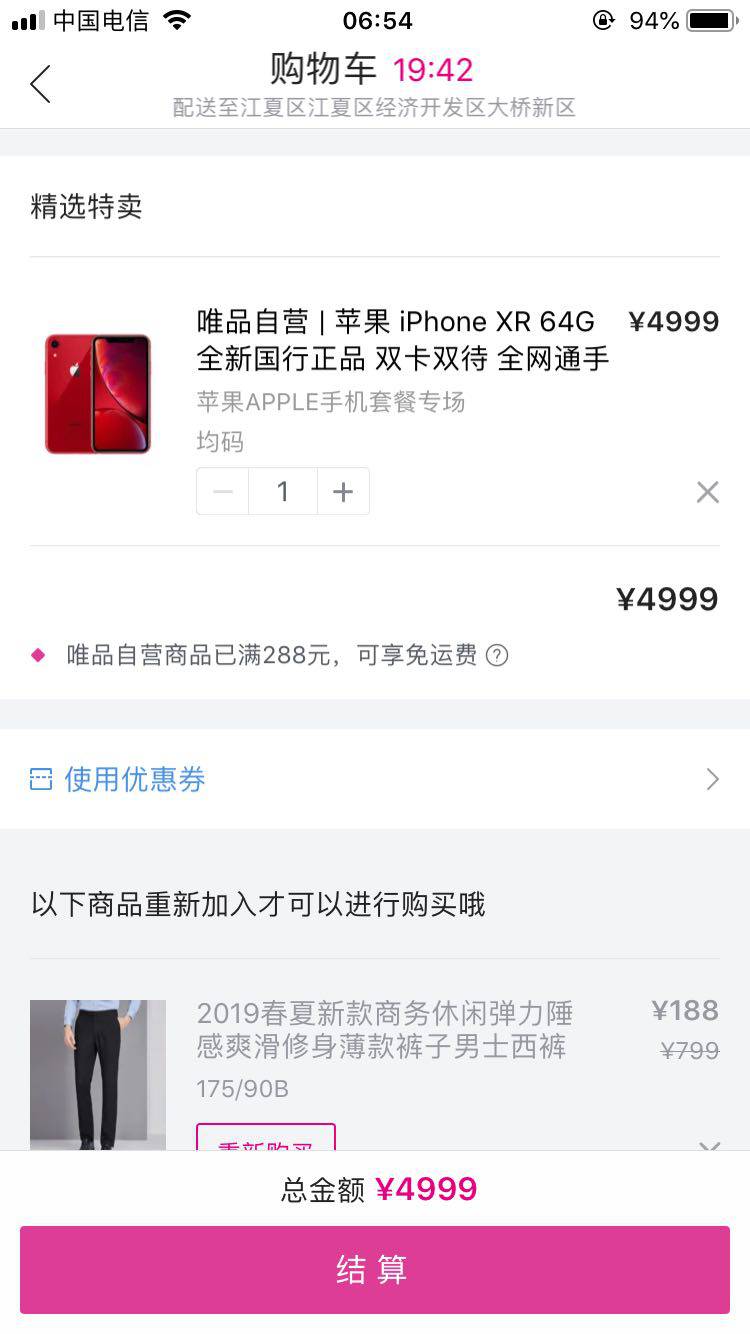Click the back arrow to leave cart
This screenshot has height=1334, width=750.
(x=40, y=84)
